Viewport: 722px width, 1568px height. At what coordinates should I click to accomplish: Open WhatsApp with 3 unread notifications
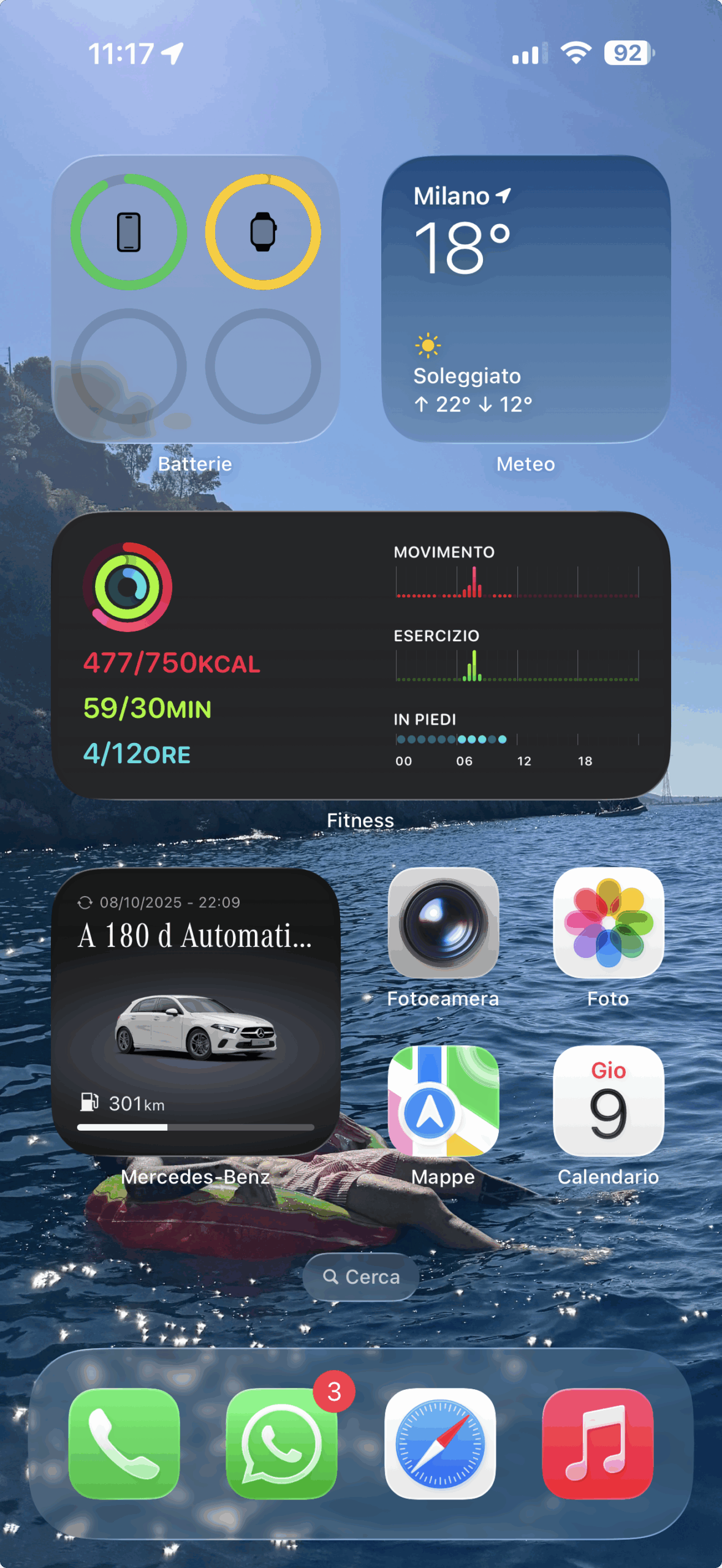click(282, 1443)
